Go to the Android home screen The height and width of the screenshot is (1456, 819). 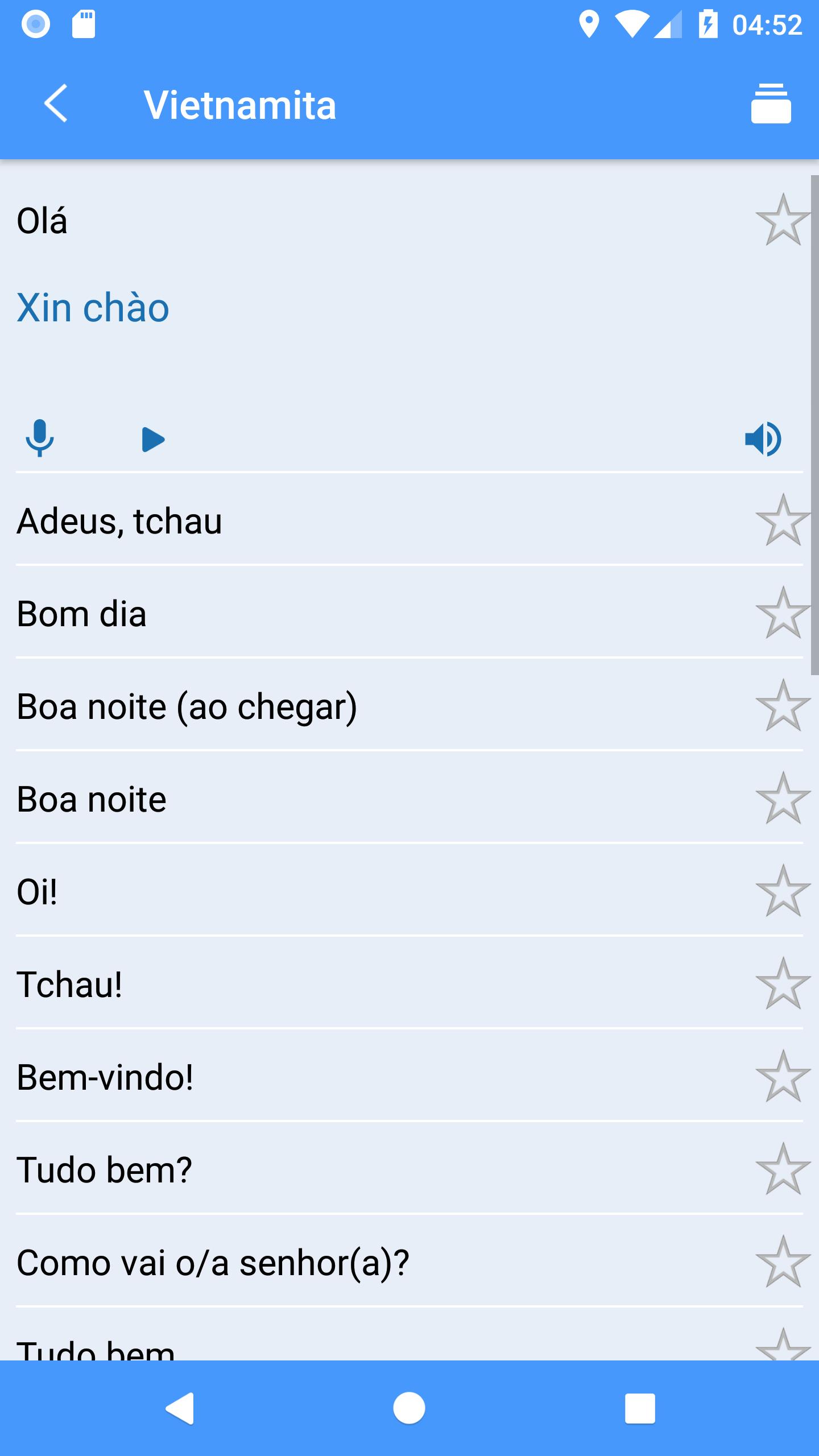[409, 1408]
